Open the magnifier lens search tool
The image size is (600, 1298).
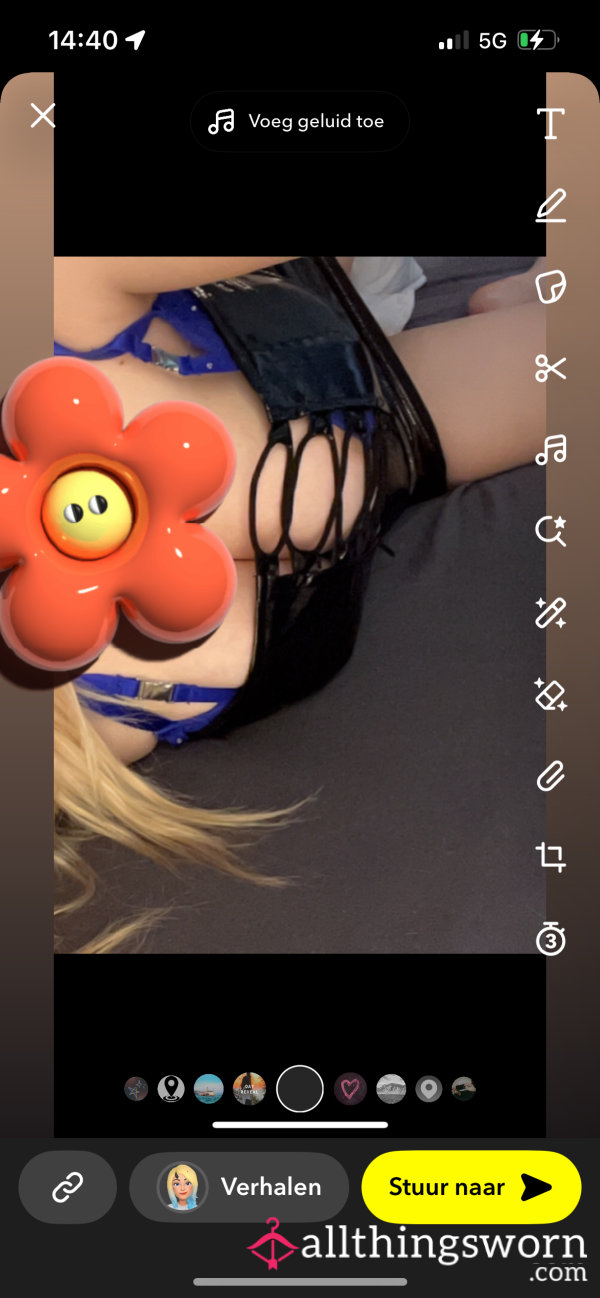(550, 531)
